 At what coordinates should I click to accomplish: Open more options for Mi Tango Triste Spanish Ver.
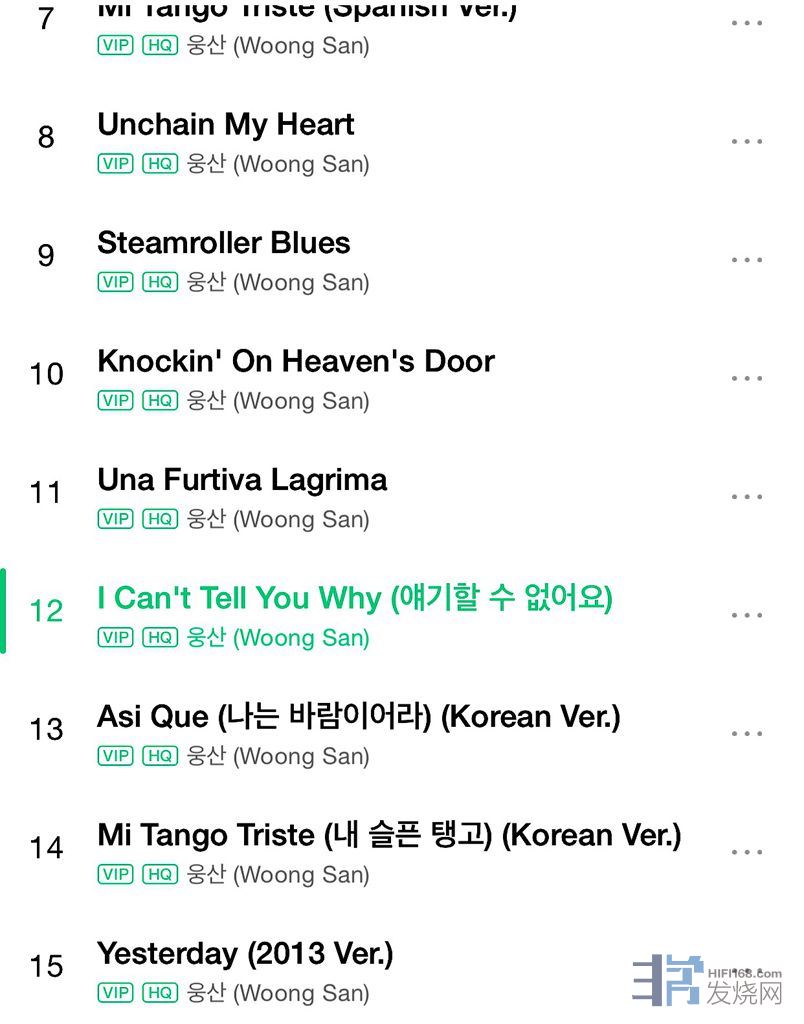coord(746,23)
